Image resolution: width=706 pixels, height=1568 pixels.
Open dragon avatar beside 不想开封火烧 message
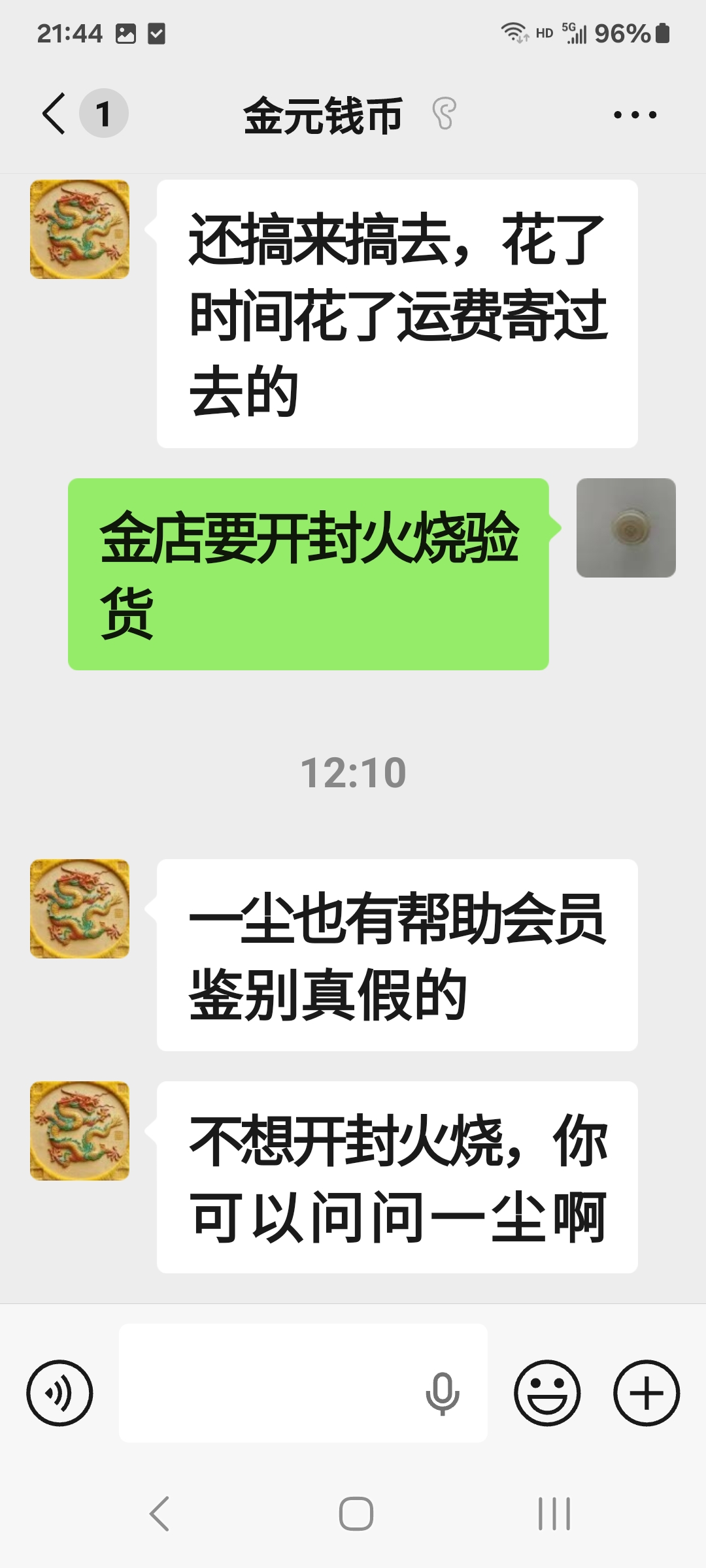point(80,1130)
